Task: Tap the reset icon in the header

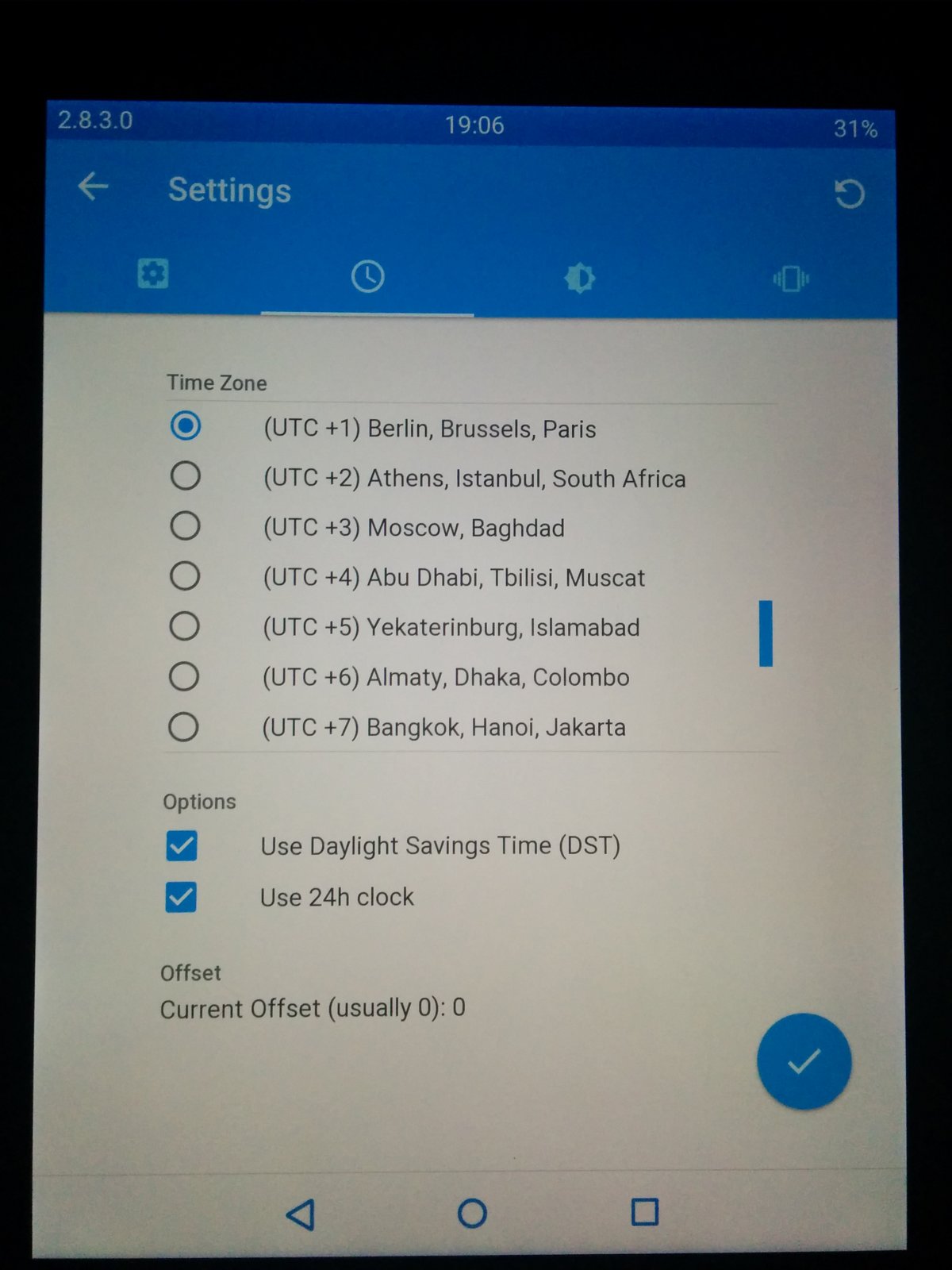Action: tap(849, 194)
